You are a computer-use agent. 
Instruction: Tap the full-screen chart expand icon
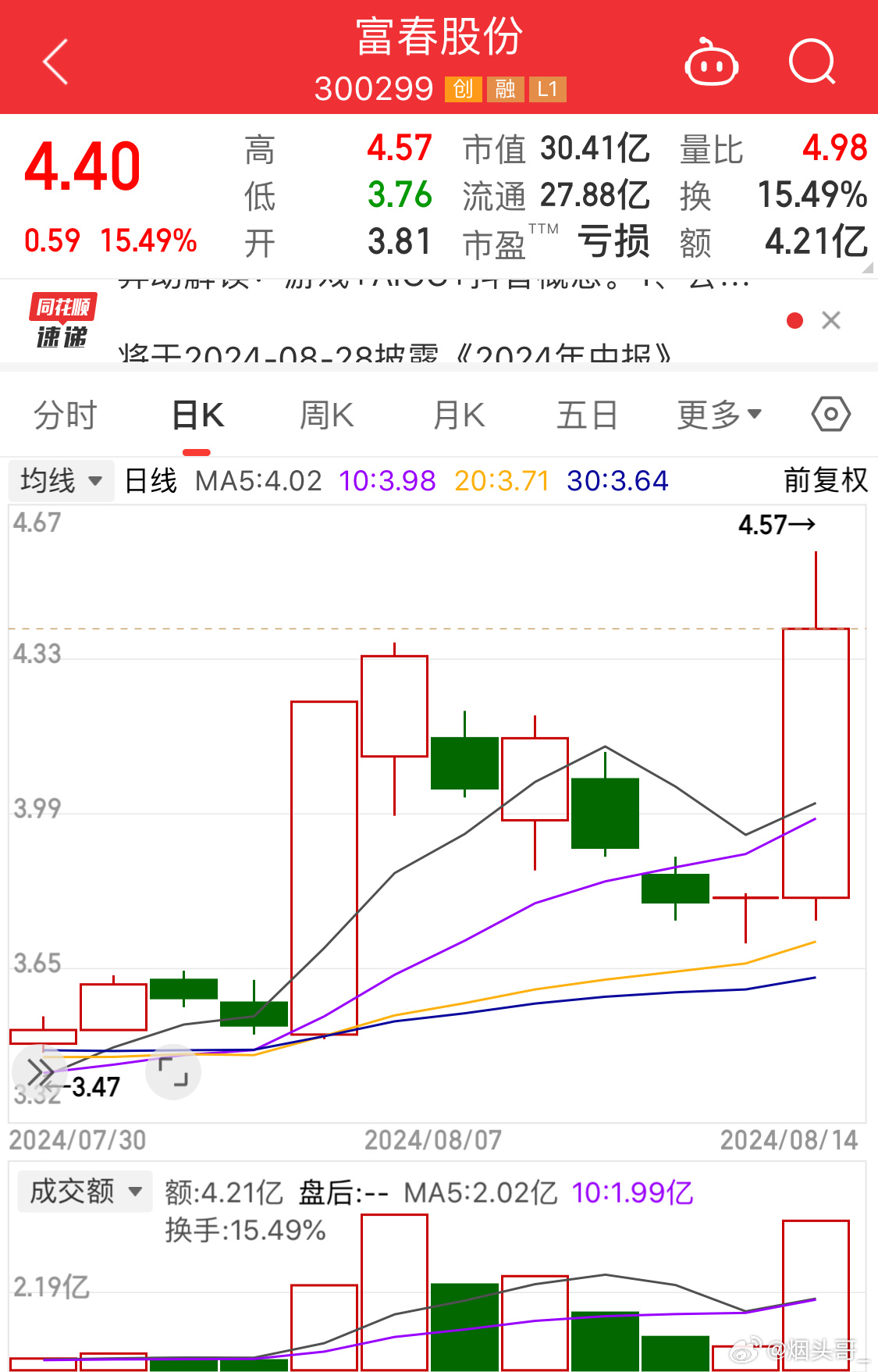click(x=173, y=1071)
